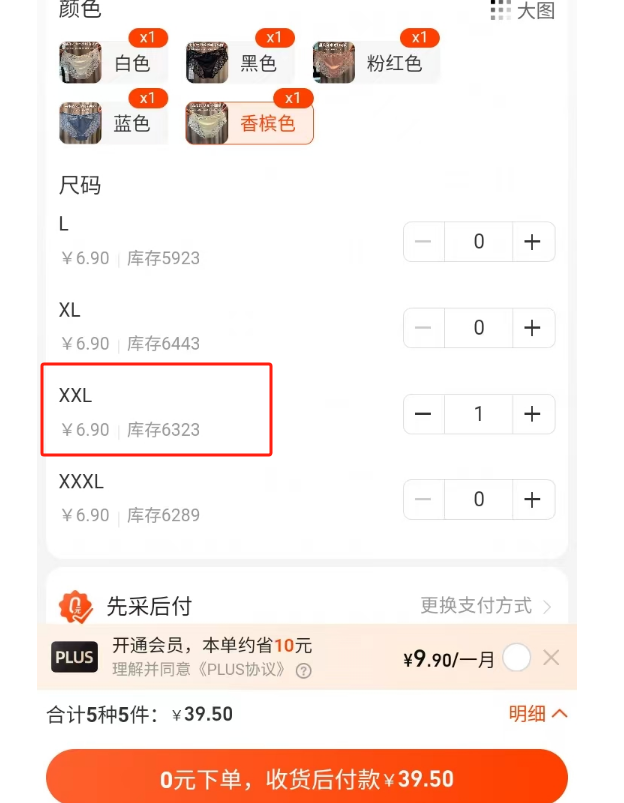624x803 pixels.
Task: Open the 《PLUS协议》 agreement link
Action: click(238, 670)
